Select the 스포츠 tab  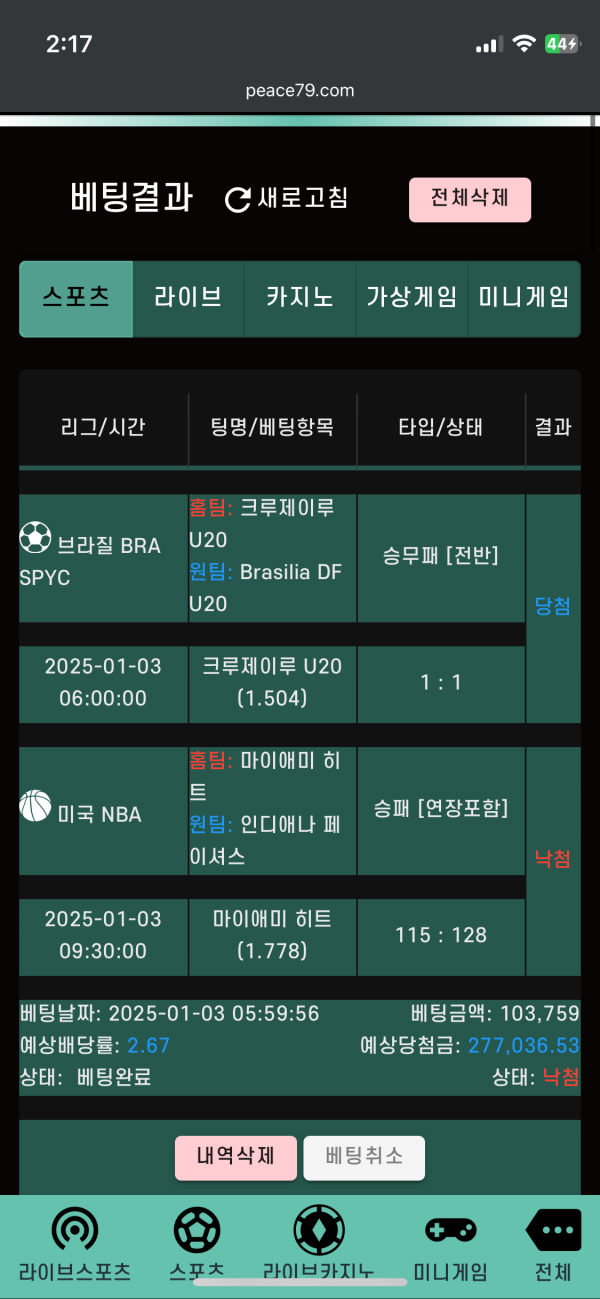(x=76, y=298)
